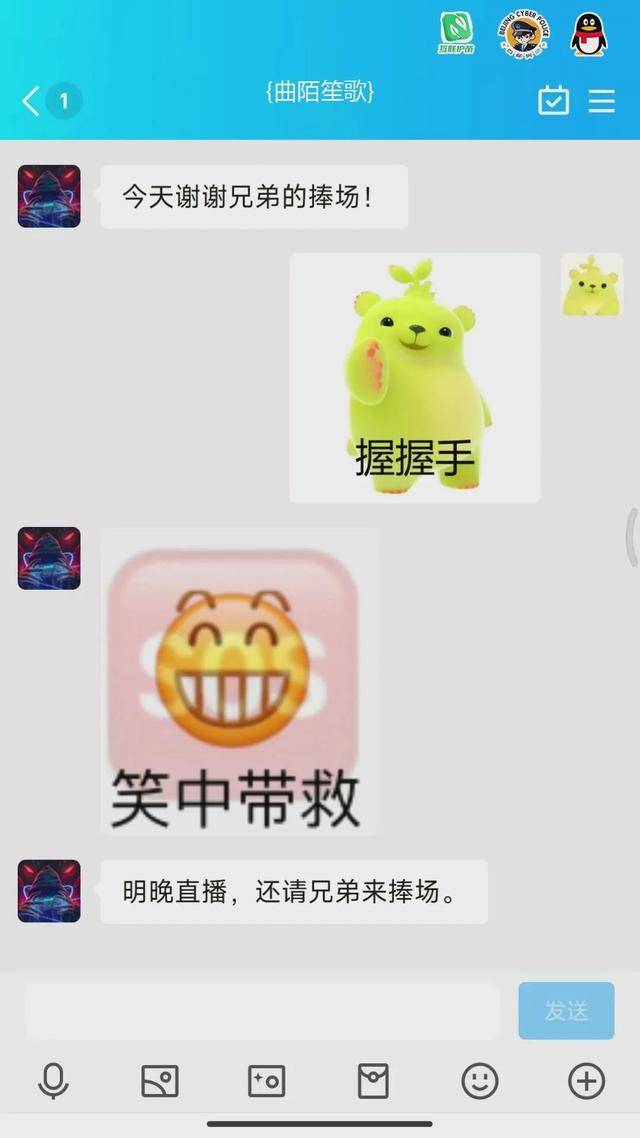
Task: Tap my own bear avatar
Action: tap(591, 285)
